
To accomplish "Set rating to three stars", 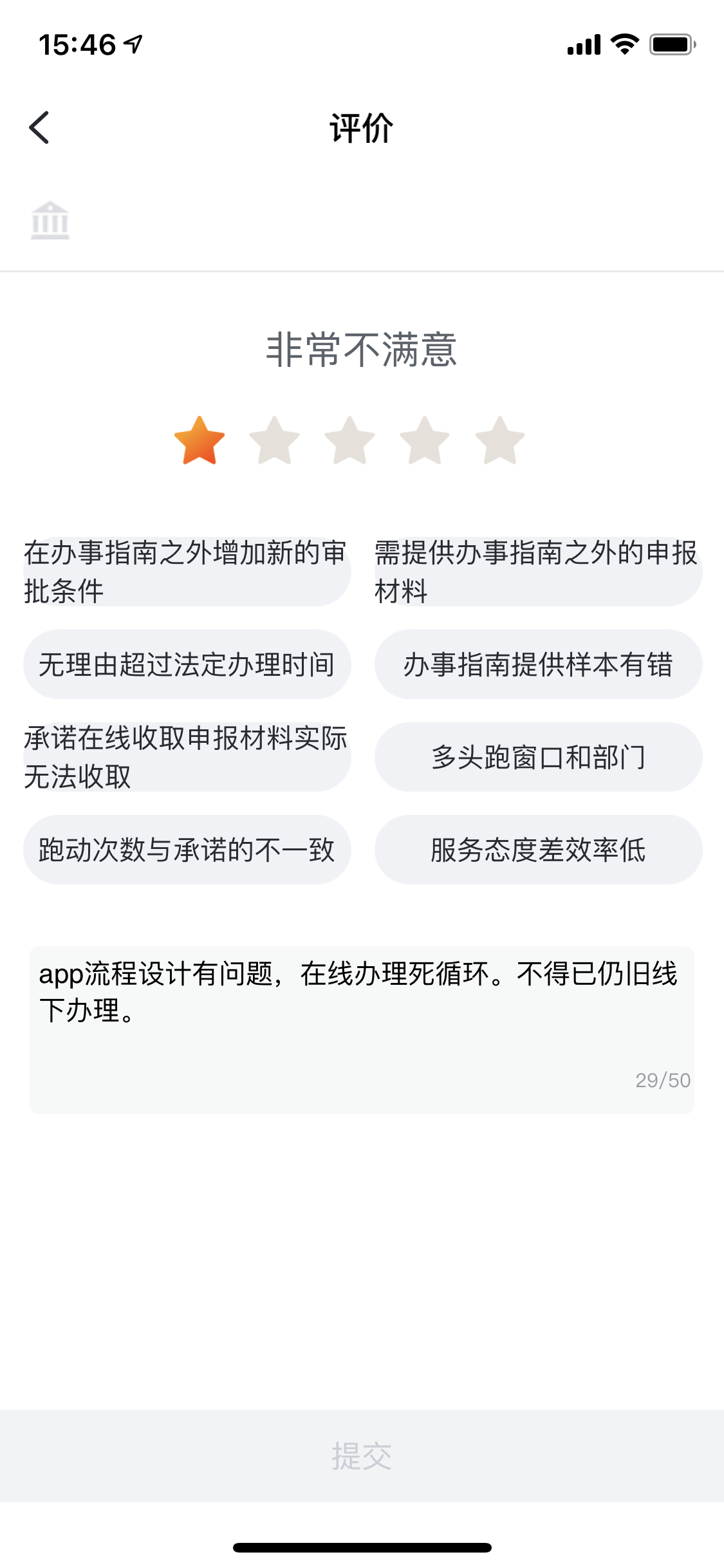I will pos(349,441).
